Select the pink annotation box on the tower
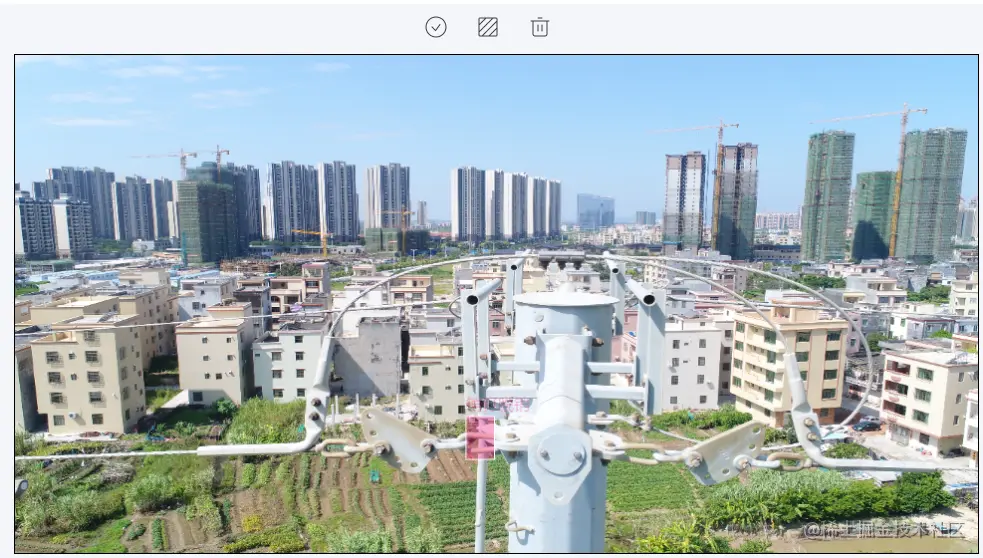The width and height of the screenshot is (983, 558). [x=480, y=437]
